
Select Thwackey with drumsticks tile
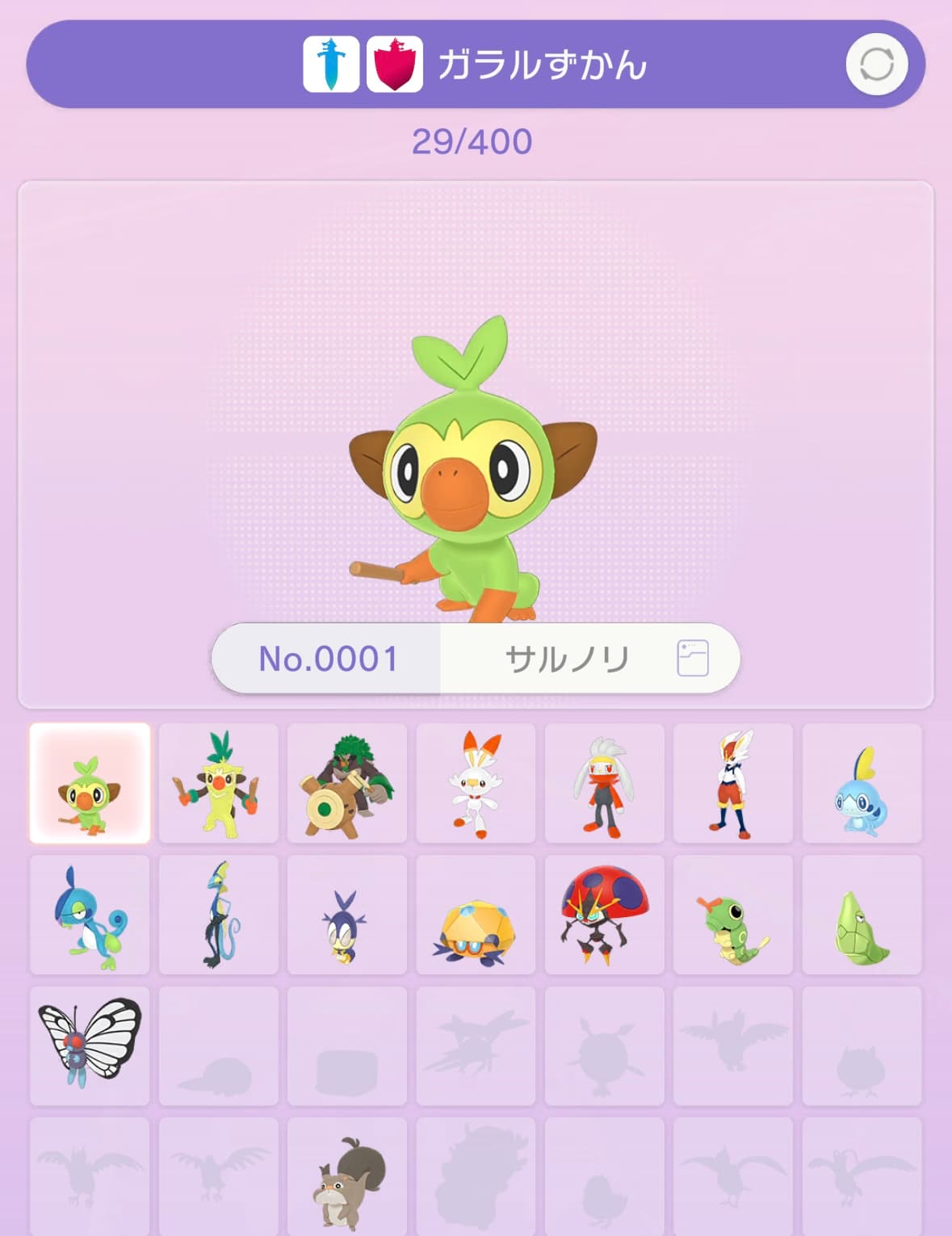(218, 783)
